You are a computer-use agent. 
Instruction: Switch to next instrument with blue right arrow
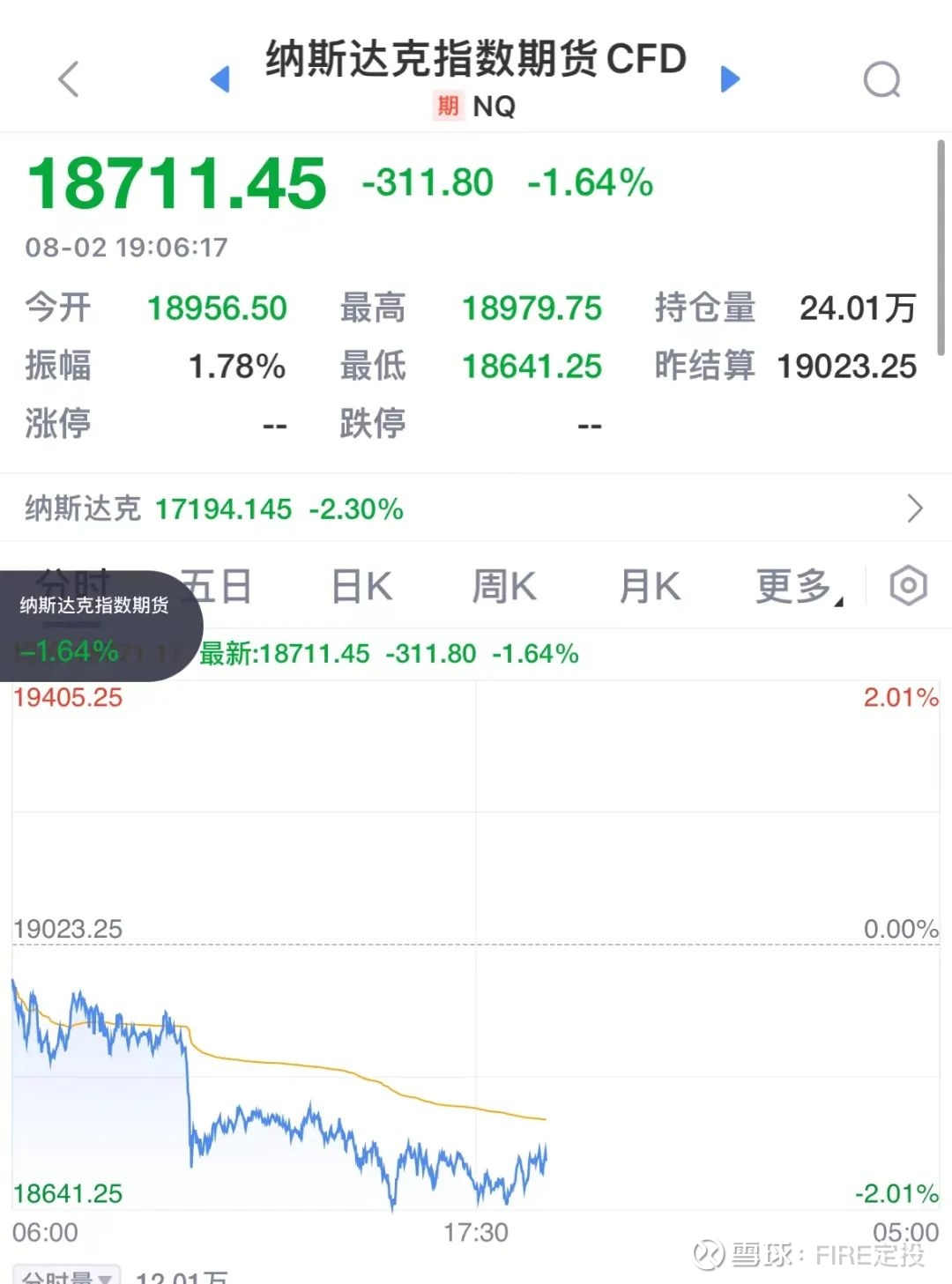coord(732,79)
